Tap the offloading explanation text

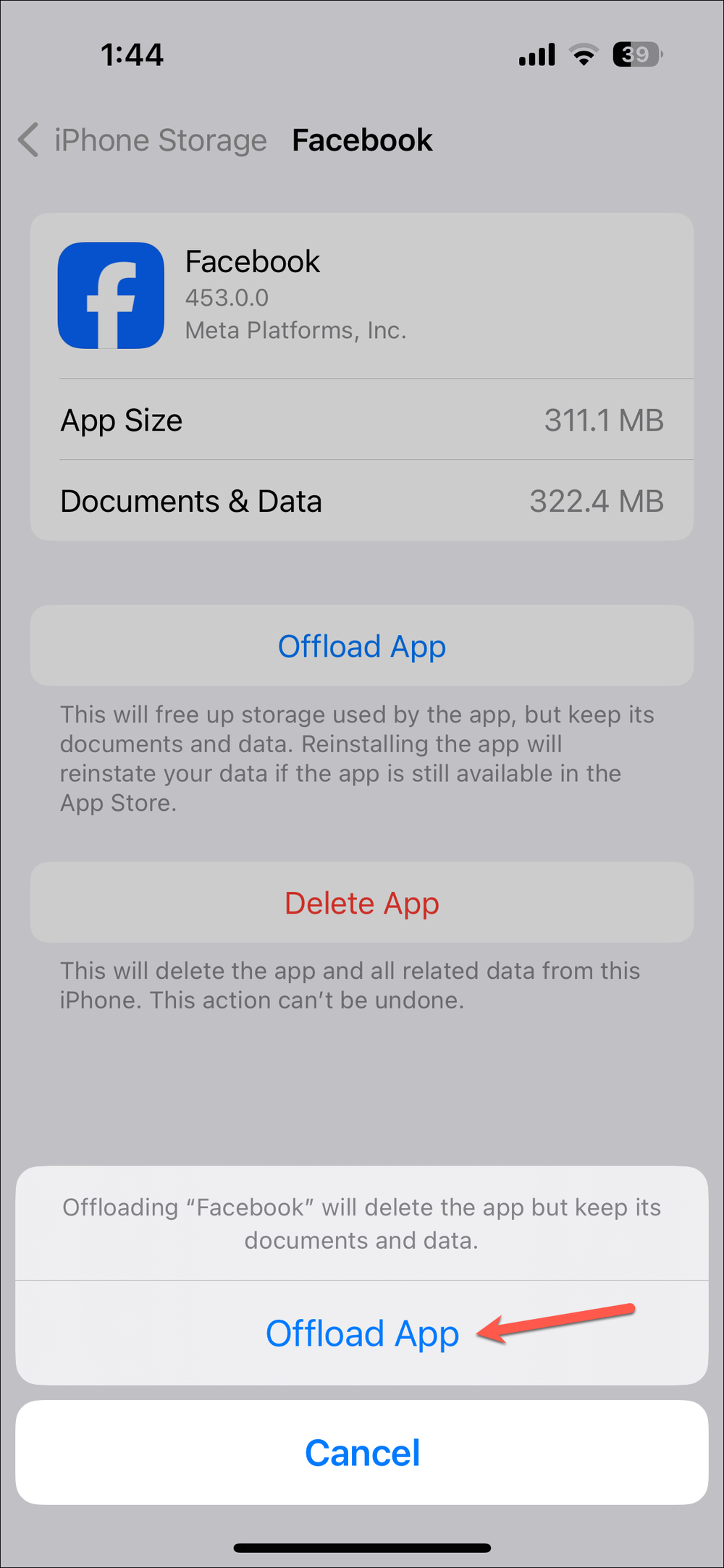pos(357,758)
